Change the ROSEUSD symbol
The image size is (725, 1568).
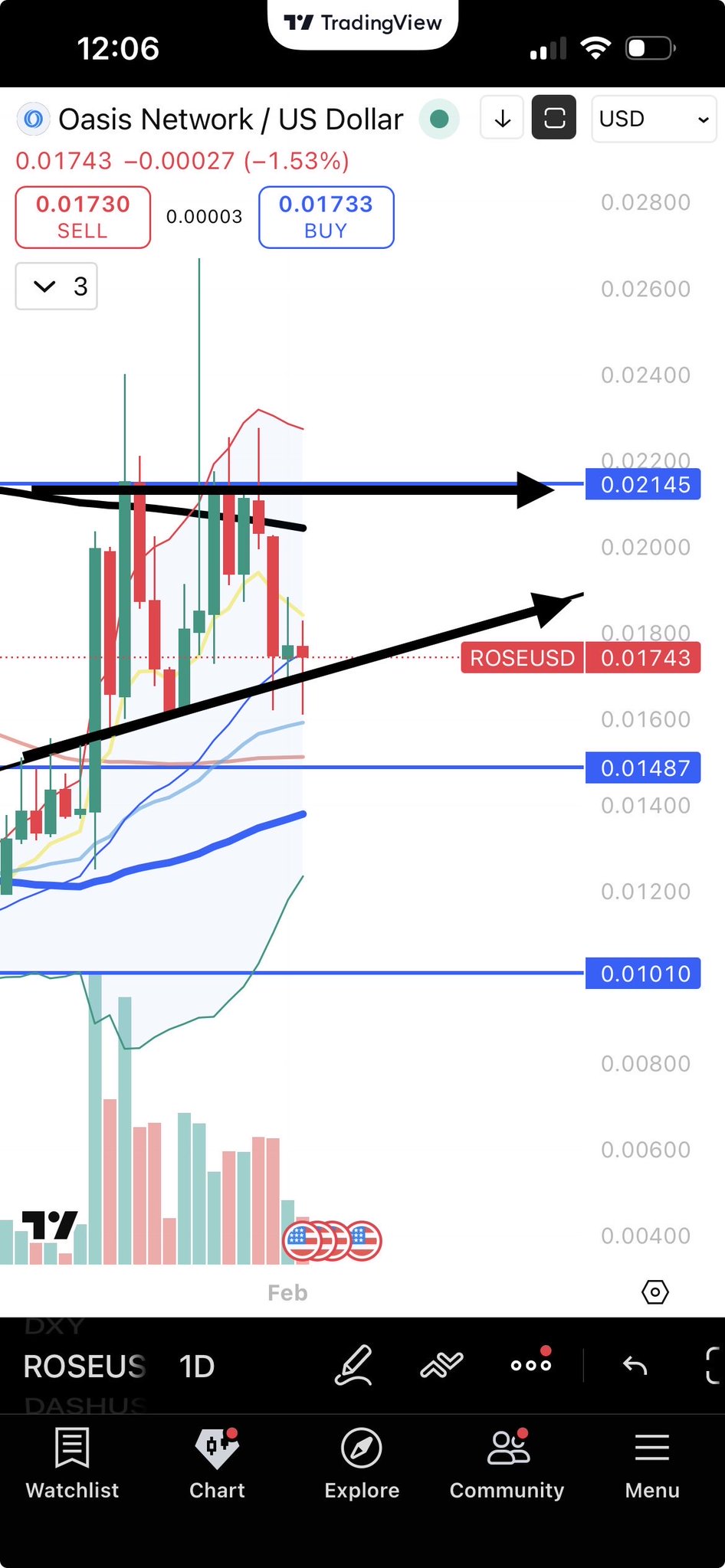(84, 1367)
